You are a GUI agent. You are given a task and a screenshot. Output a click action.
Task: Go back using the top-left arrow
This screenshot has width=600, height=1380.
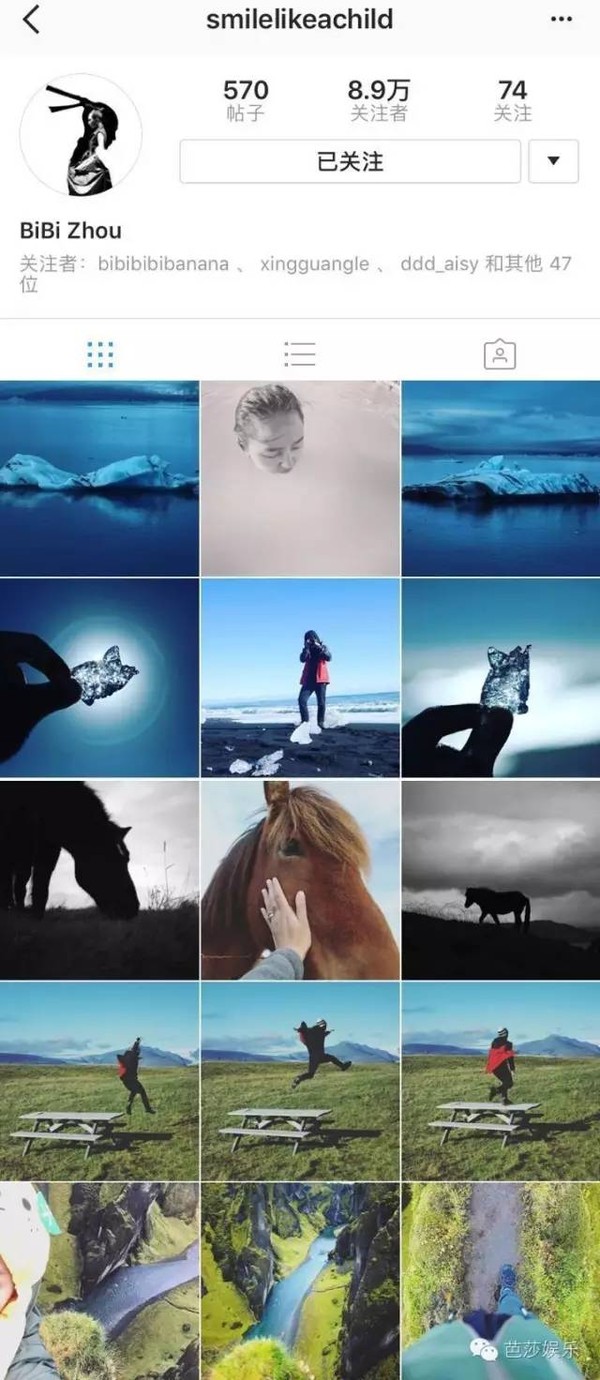(x=32, y=19)
